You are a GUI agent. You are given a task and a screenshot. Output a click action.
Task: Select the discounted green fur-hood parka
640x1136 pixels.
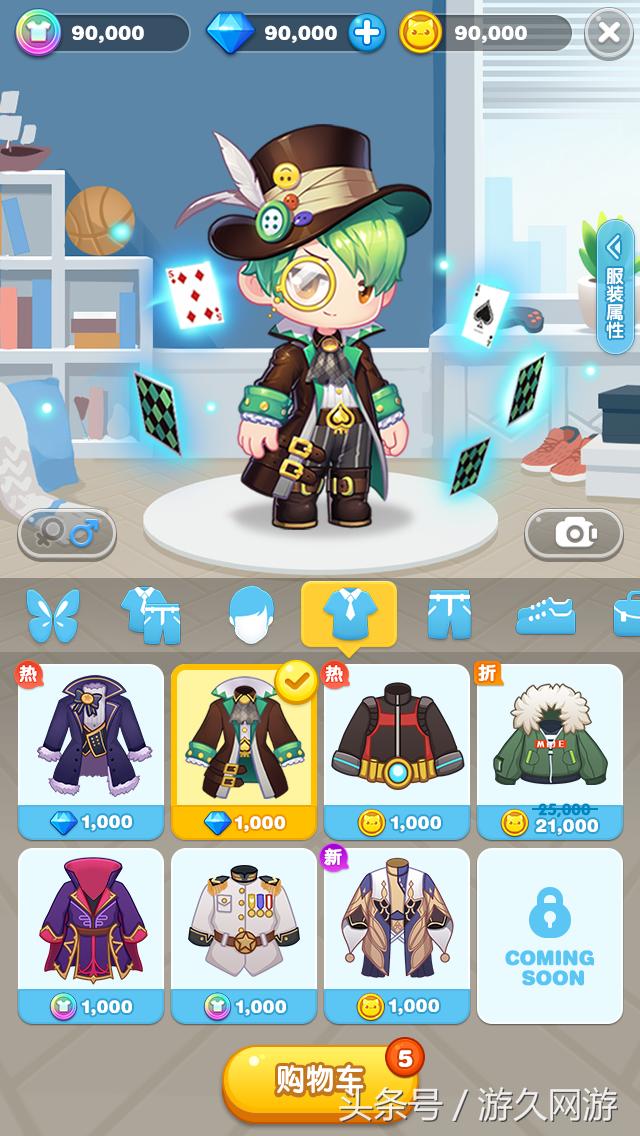pyautogui.click(x=549, y=751)
